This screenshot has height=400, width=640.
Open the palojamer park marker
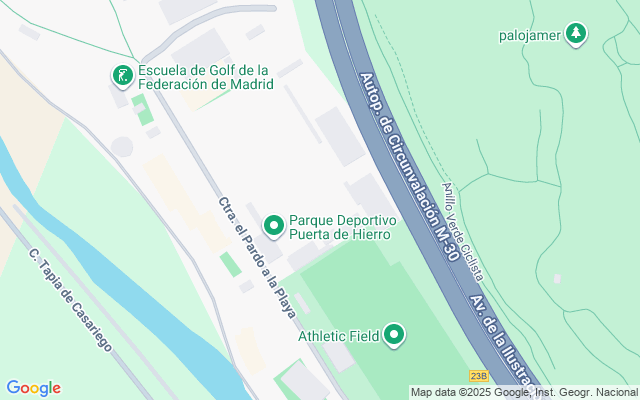click(x=575, y=35)
